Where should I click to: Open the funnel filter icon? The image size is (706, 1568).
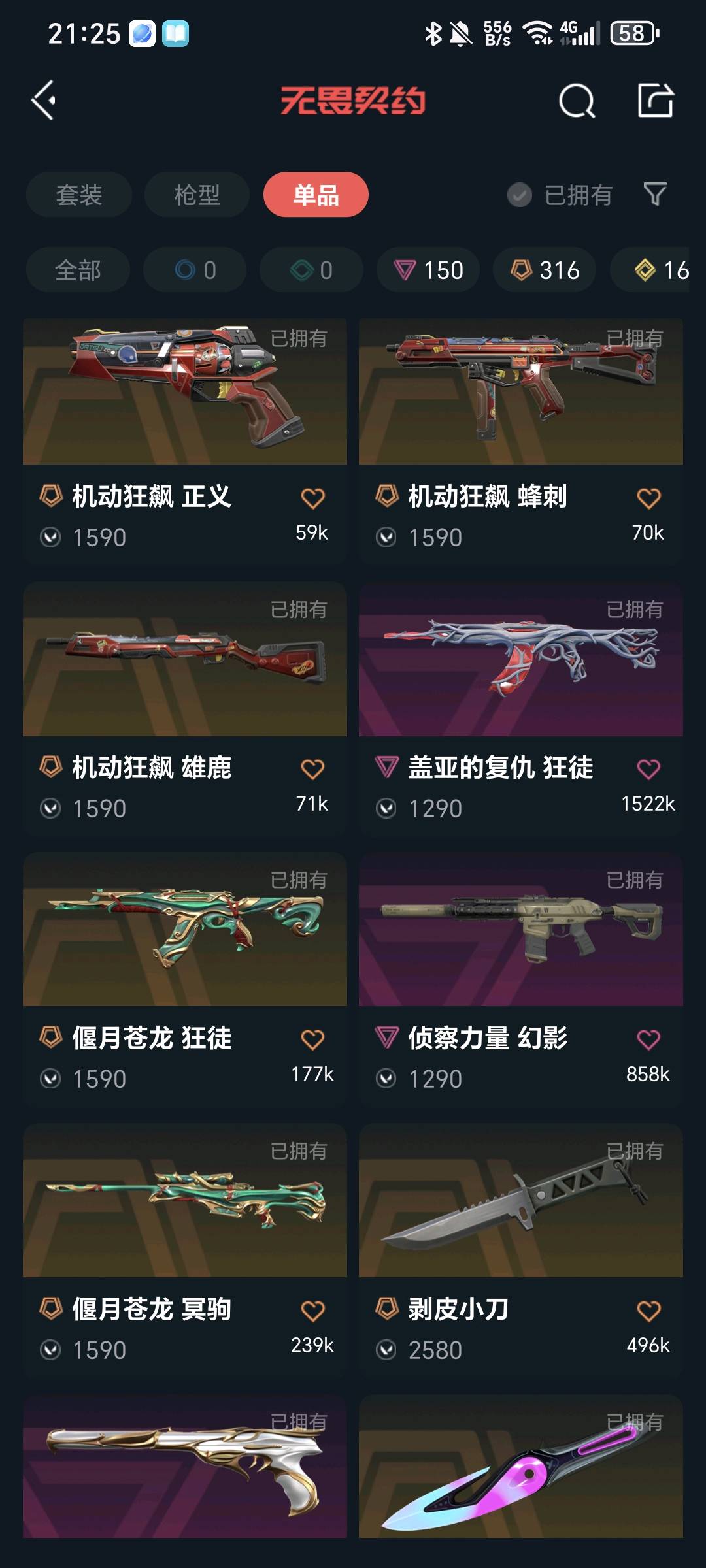tap(655, 194)
